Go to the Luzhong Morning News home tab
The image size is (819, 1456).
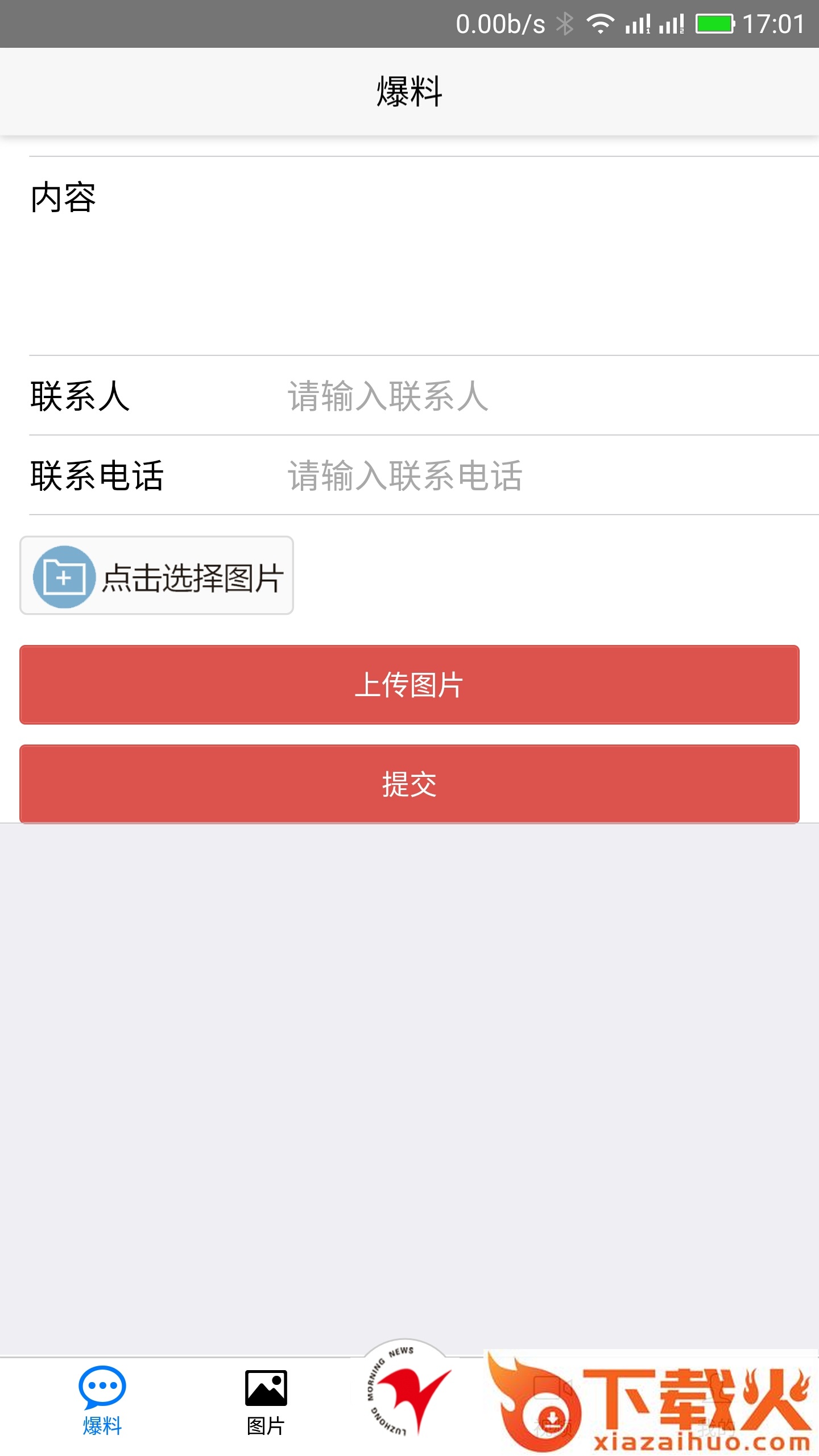407,1391
